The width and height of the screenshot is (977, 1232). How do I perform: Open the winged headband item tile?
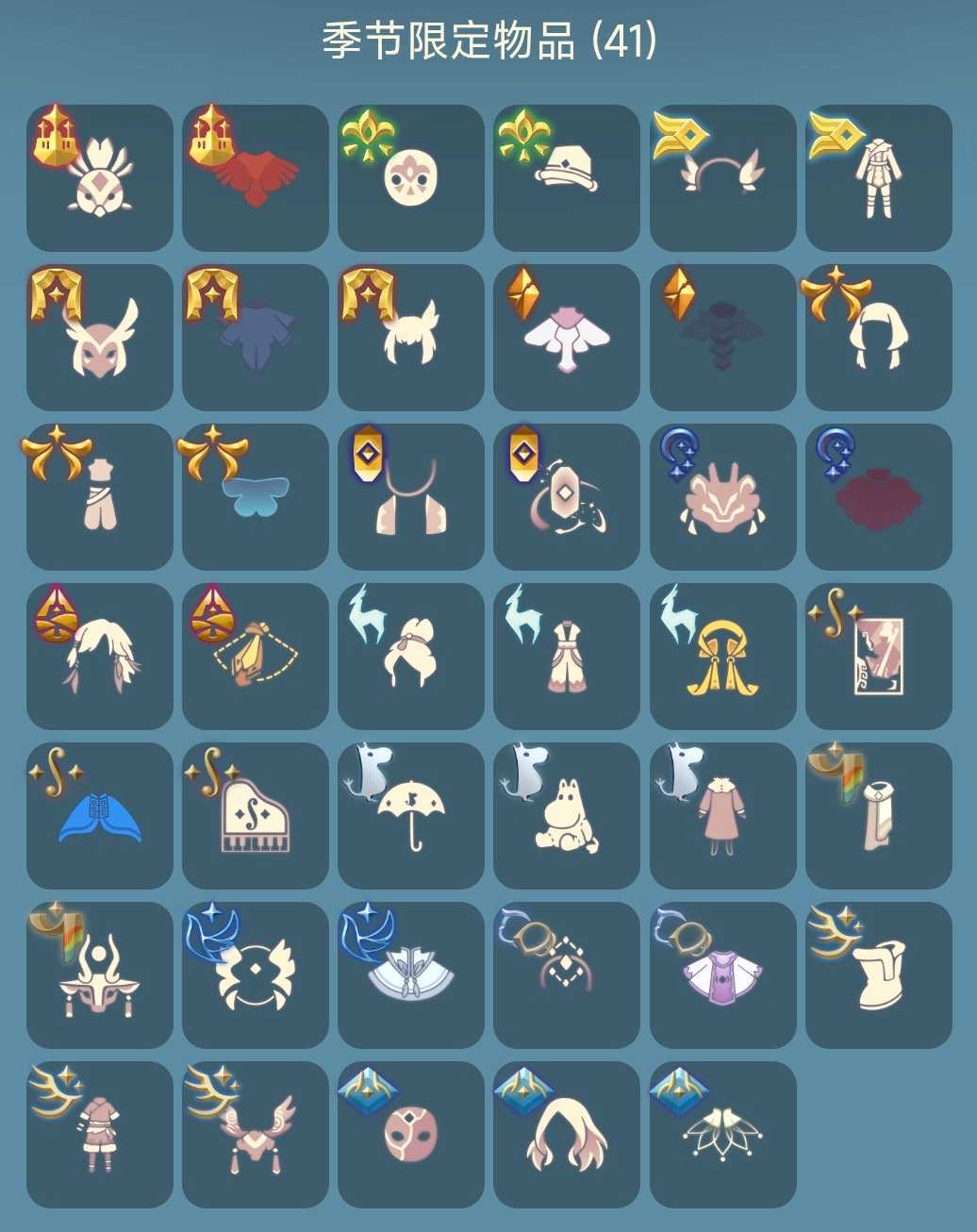tap(722, 178)
